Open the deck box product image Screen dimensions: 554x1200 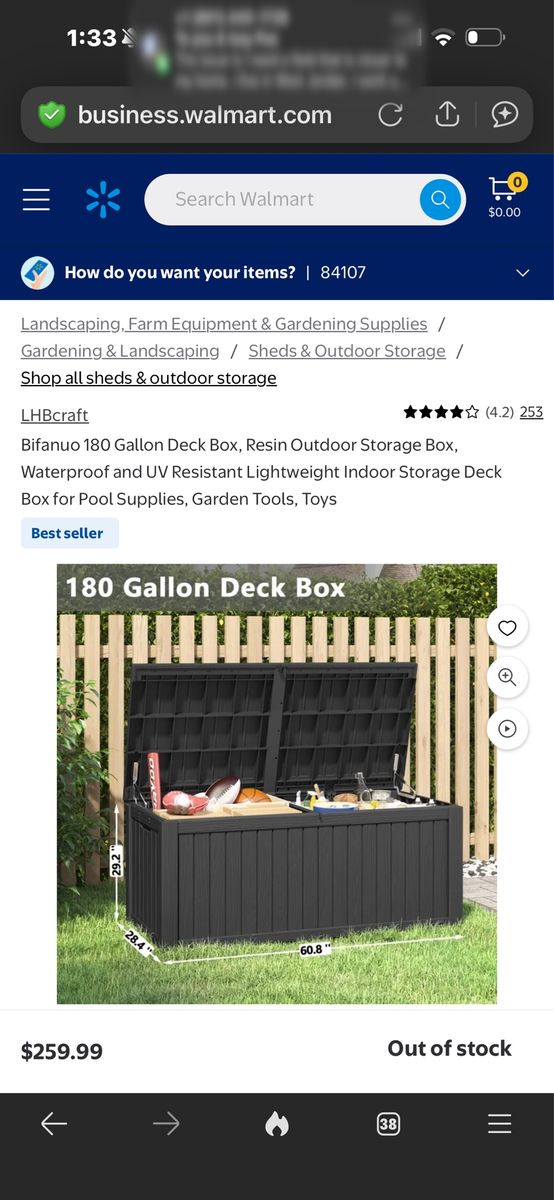point(277,784)
